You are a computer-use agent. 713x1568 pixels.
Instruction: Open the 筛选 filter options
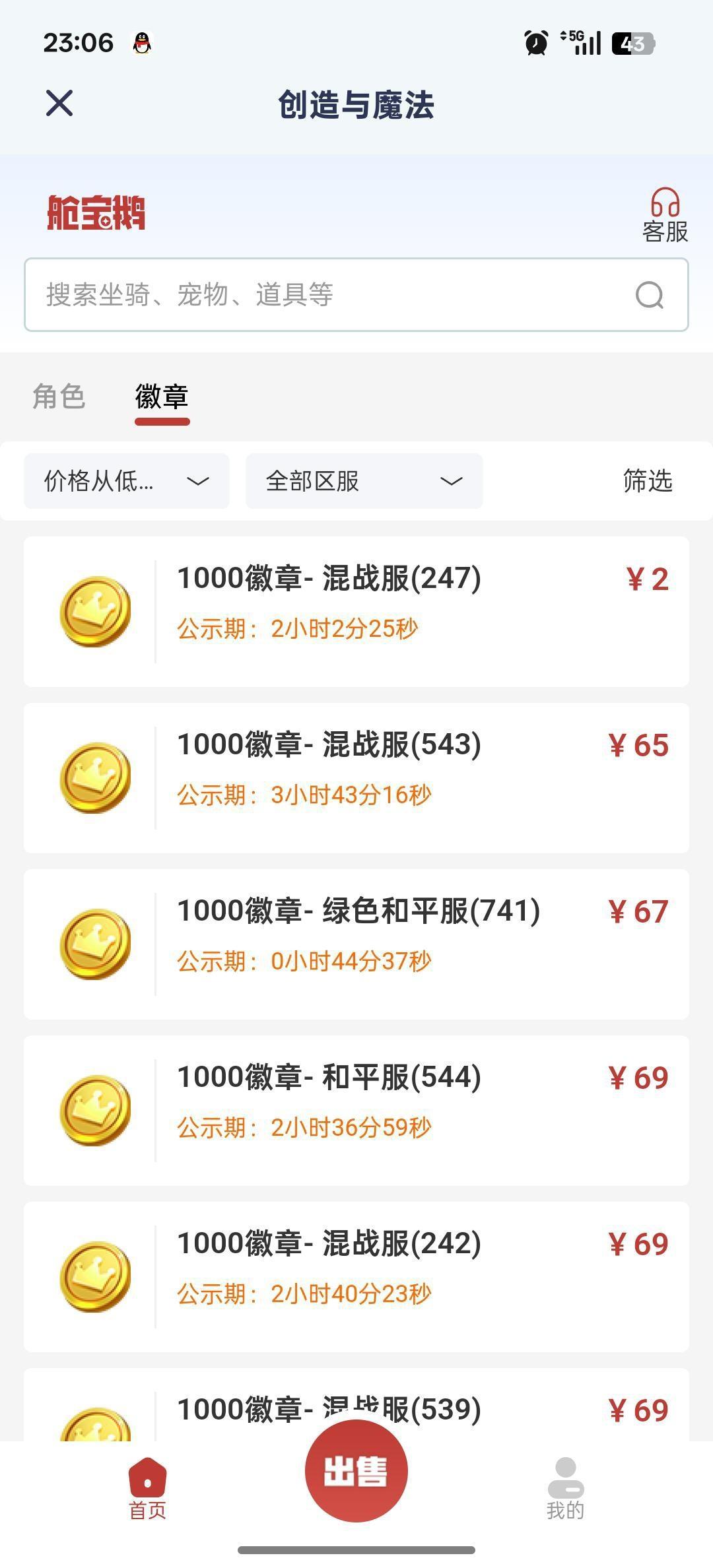coord(648,481)
